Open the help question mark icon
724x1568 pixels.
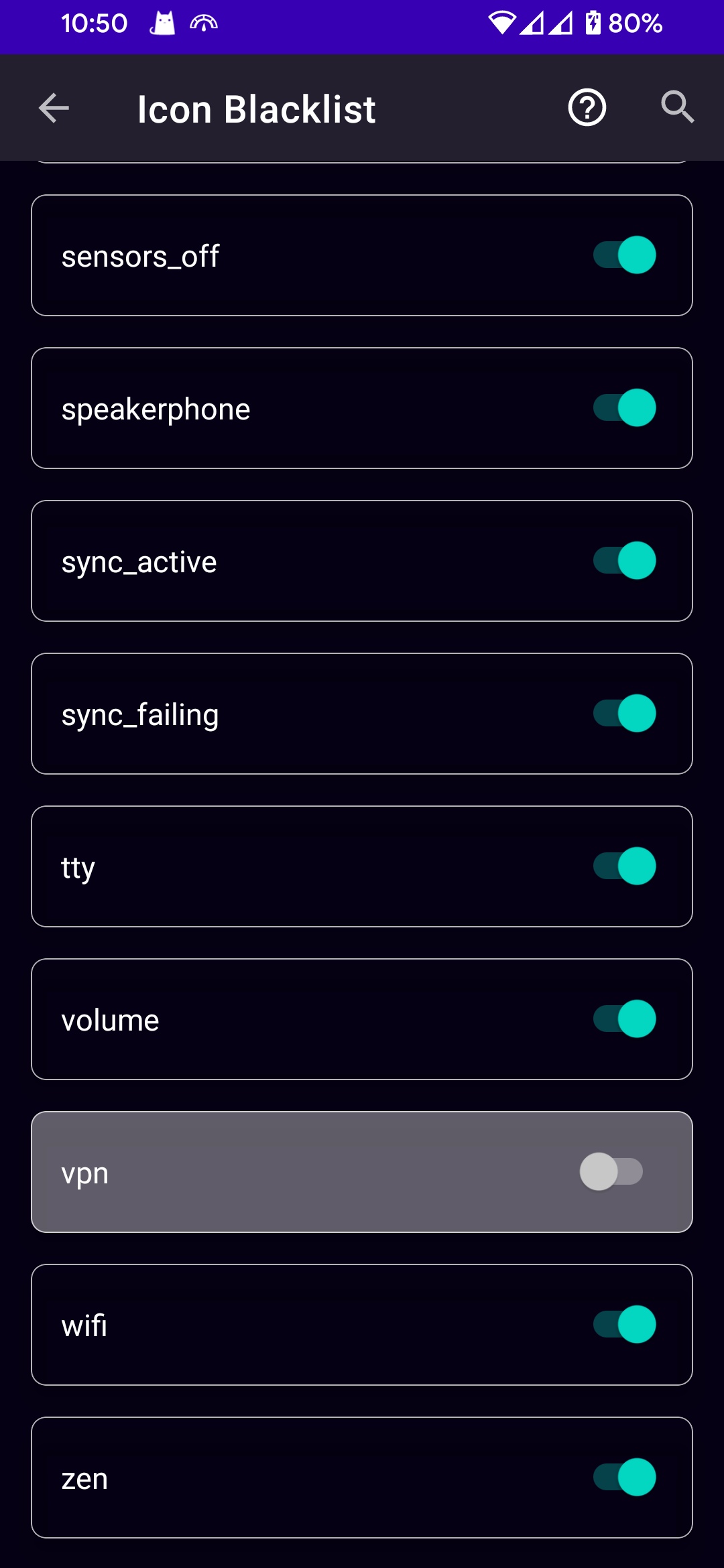(587, 108)
